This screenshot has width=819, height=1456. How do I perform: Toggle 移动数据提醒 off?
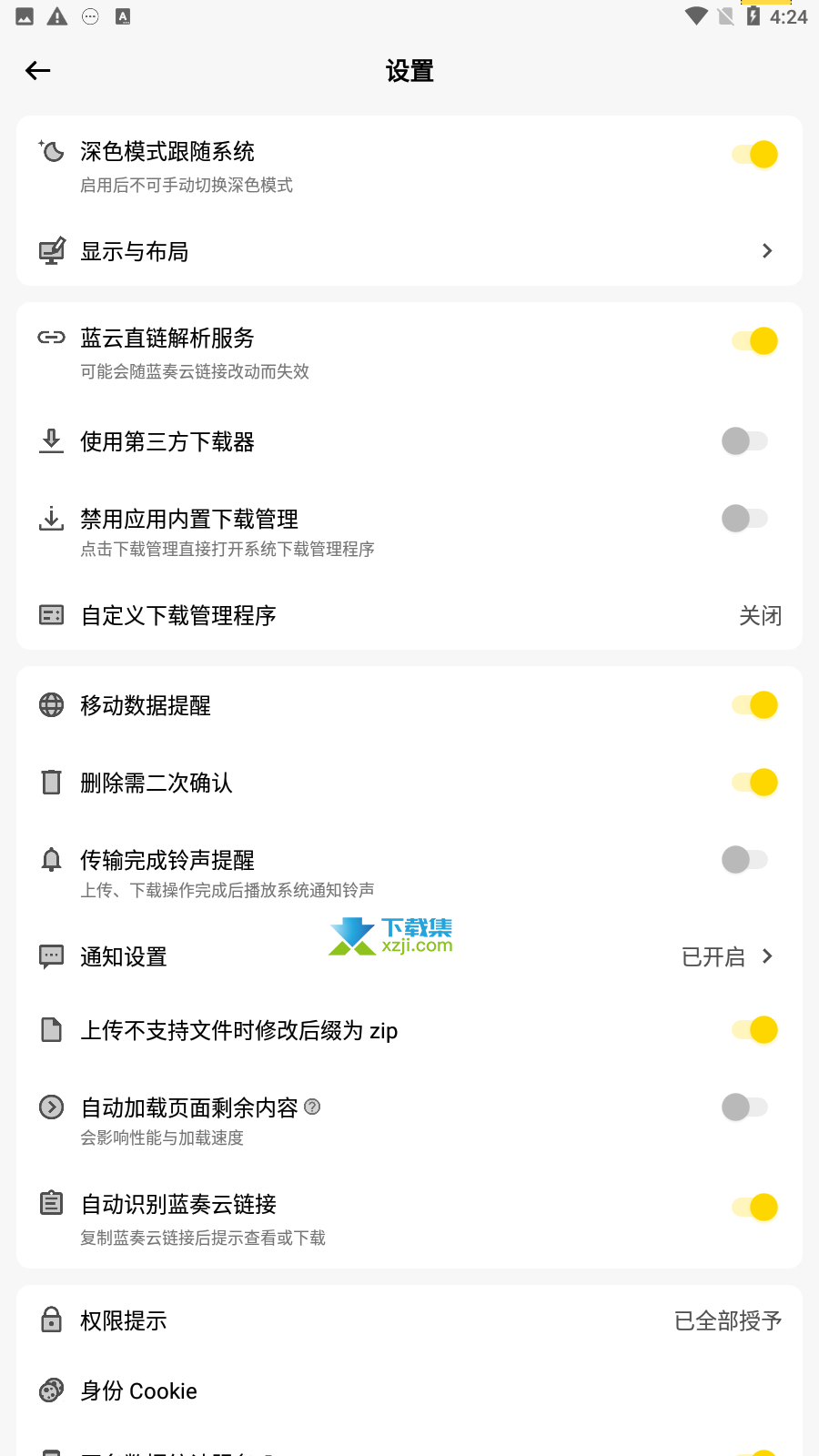(754, 705)
